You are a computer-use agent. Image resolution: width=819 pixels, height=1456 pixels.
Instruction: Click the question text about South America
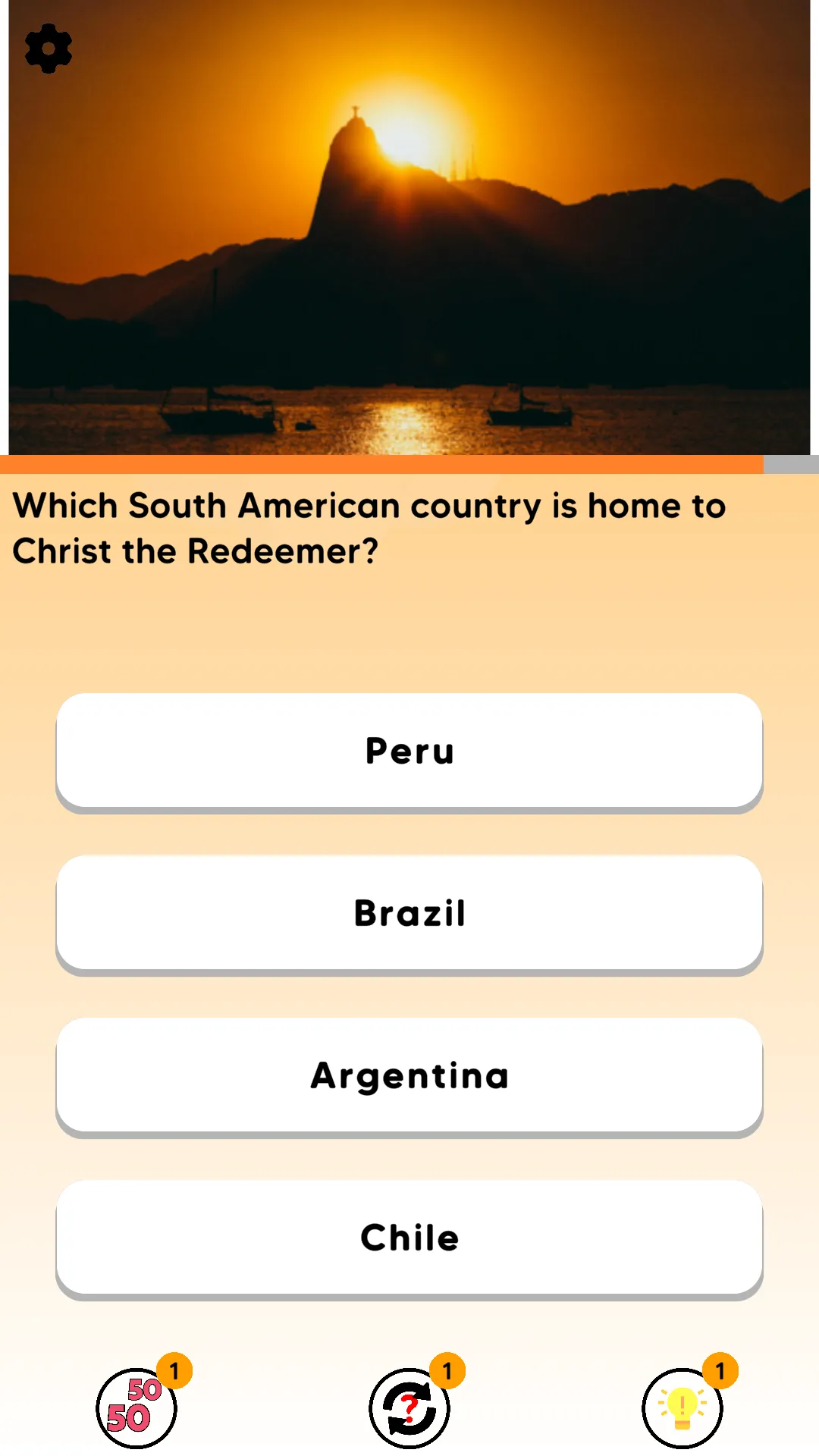coord(372,527)
